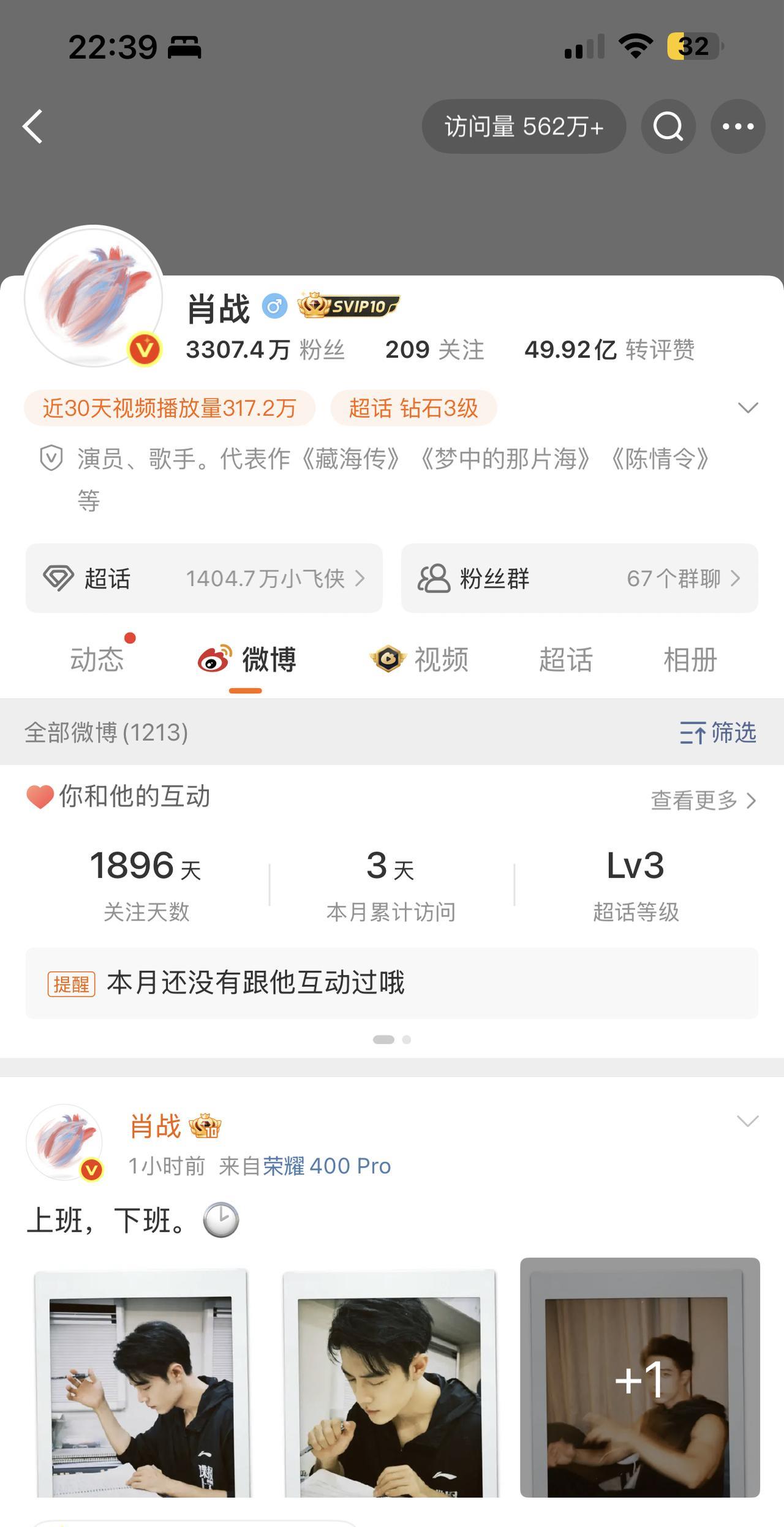Tap the 超话 钻石3级 chip

413,408
